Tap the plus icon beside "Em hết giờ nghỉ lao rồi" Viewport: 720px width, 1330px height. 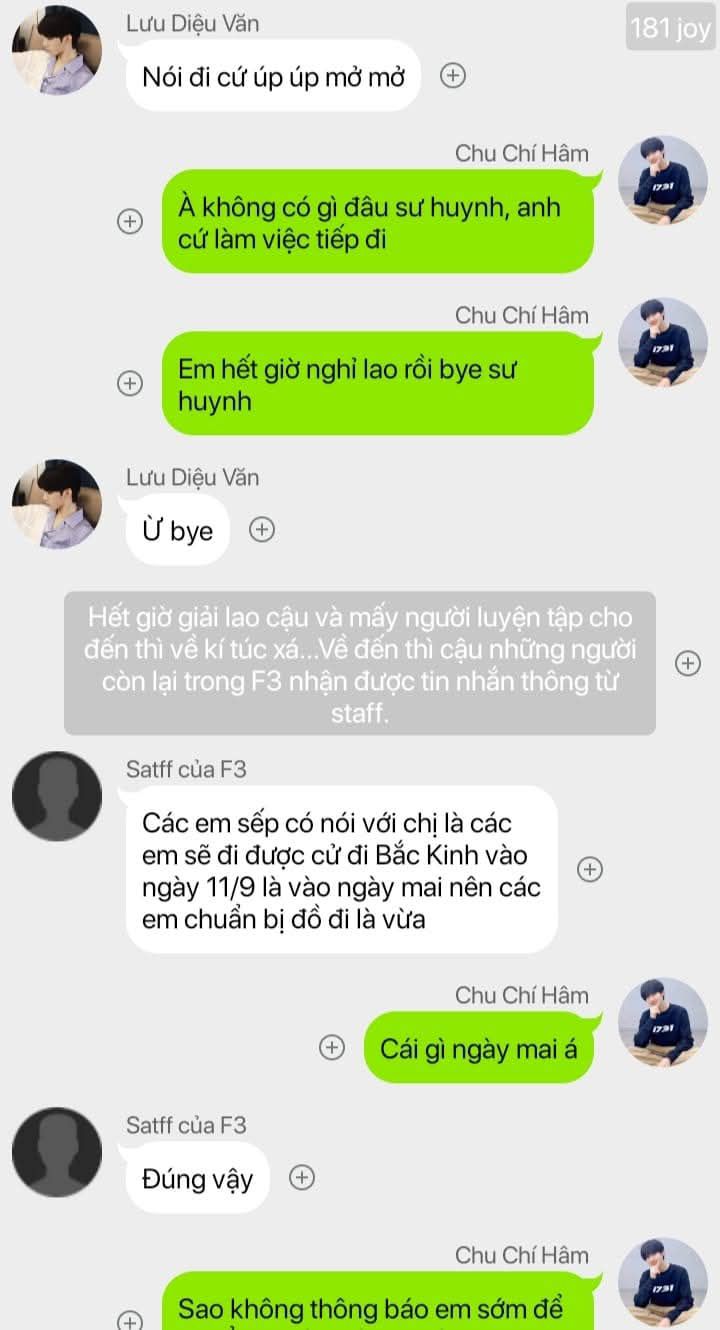[130, 383]
